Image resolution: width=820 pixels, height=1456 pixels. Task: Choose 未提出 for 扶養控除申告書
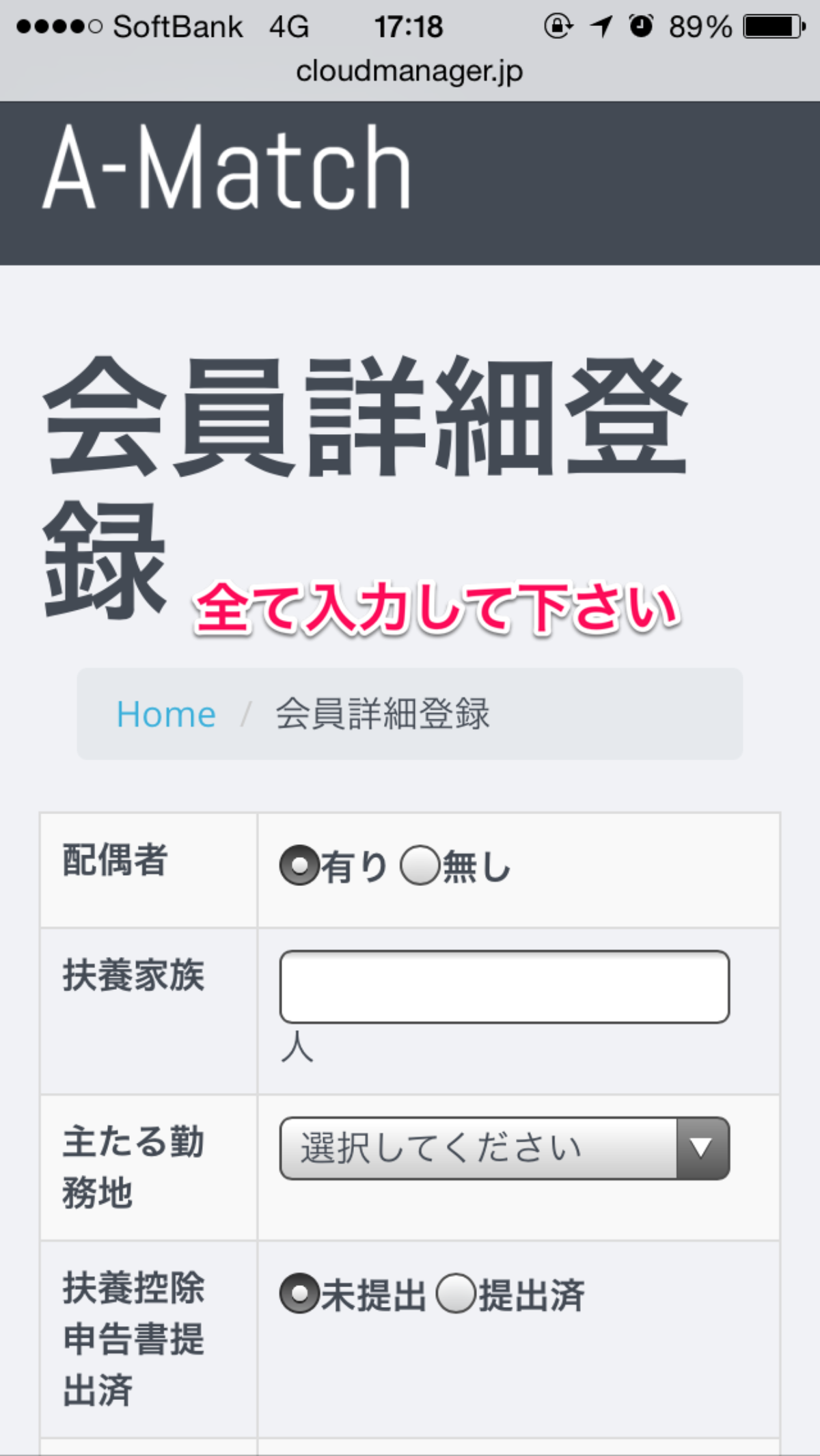pyautogui.click(x=299, y=1294)
